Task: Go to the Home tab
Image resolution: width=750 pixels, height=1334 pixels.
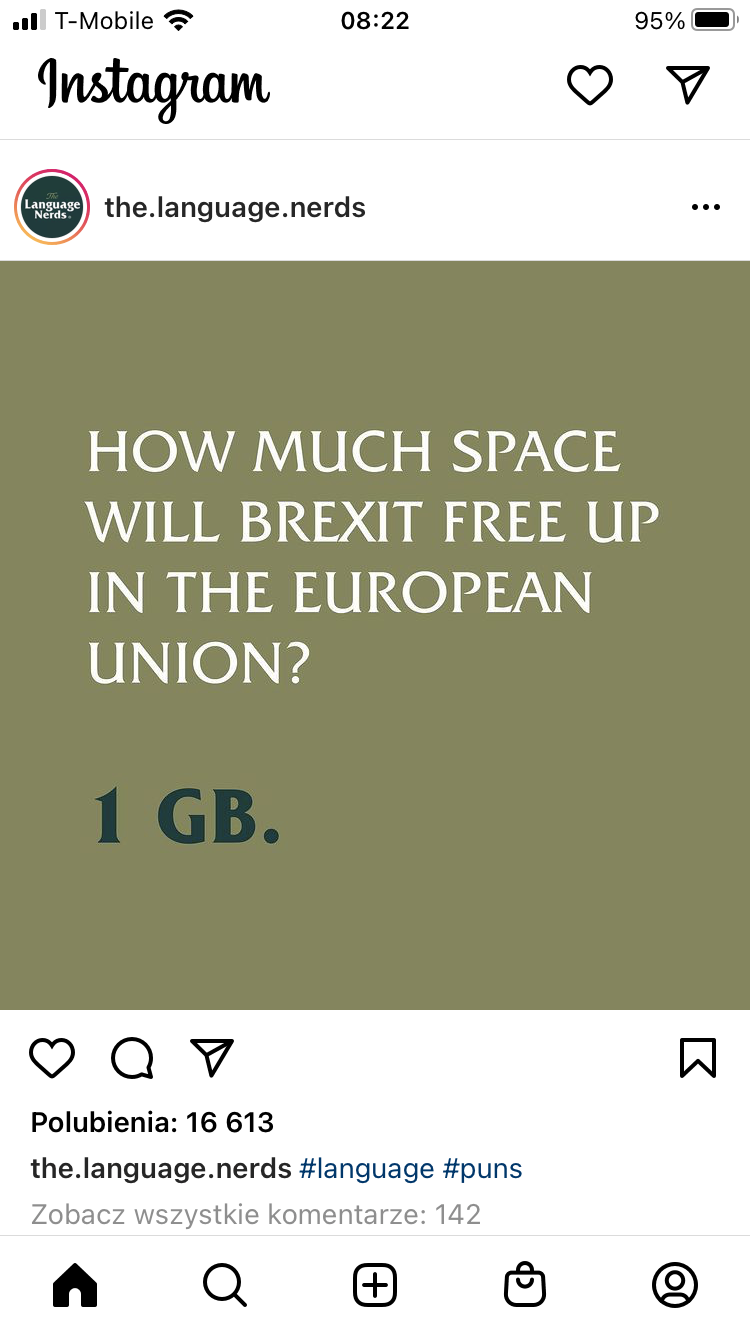Action: tap(75, 1285)
